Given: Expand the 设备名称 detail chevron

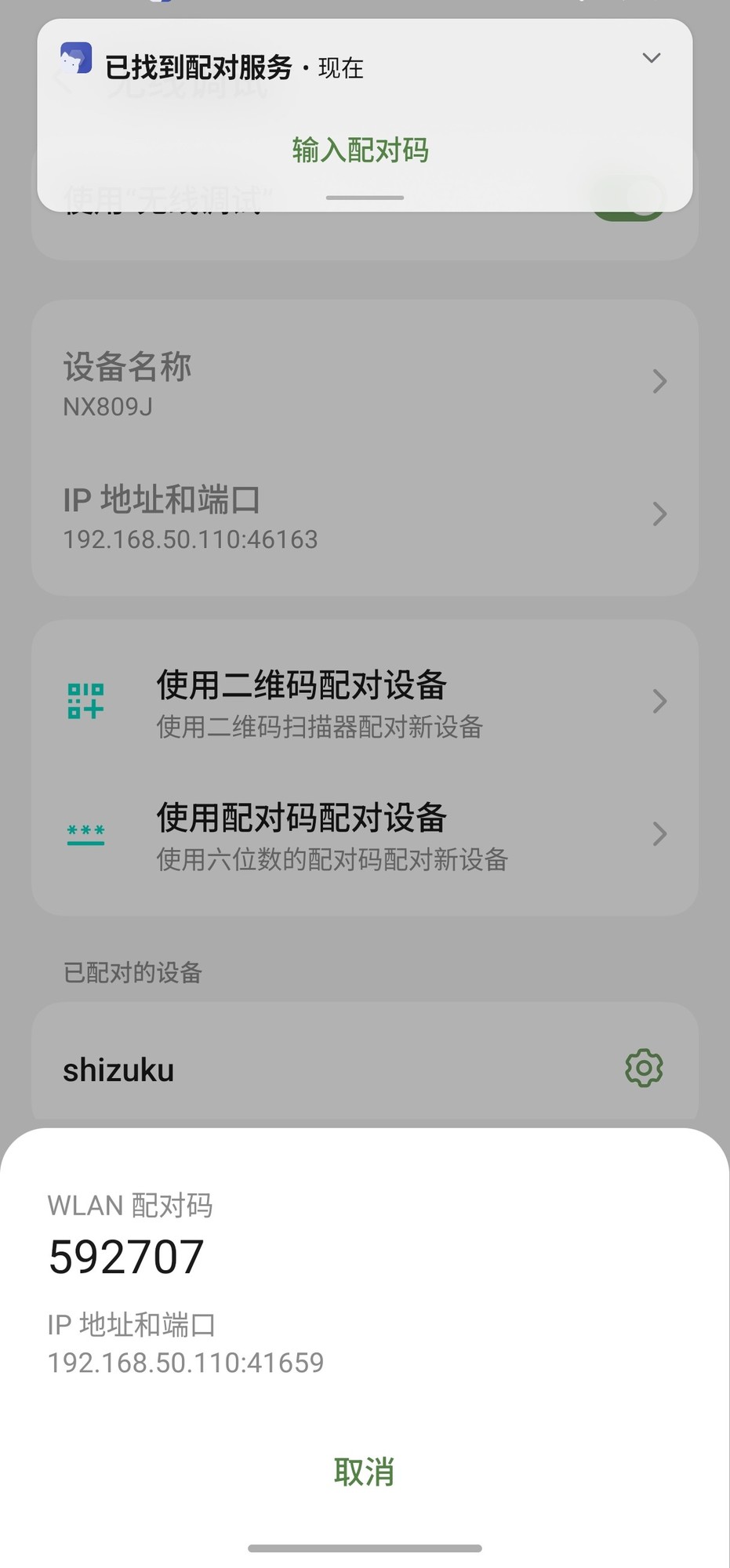Looking at the screenshot, I should coord(658,382).
